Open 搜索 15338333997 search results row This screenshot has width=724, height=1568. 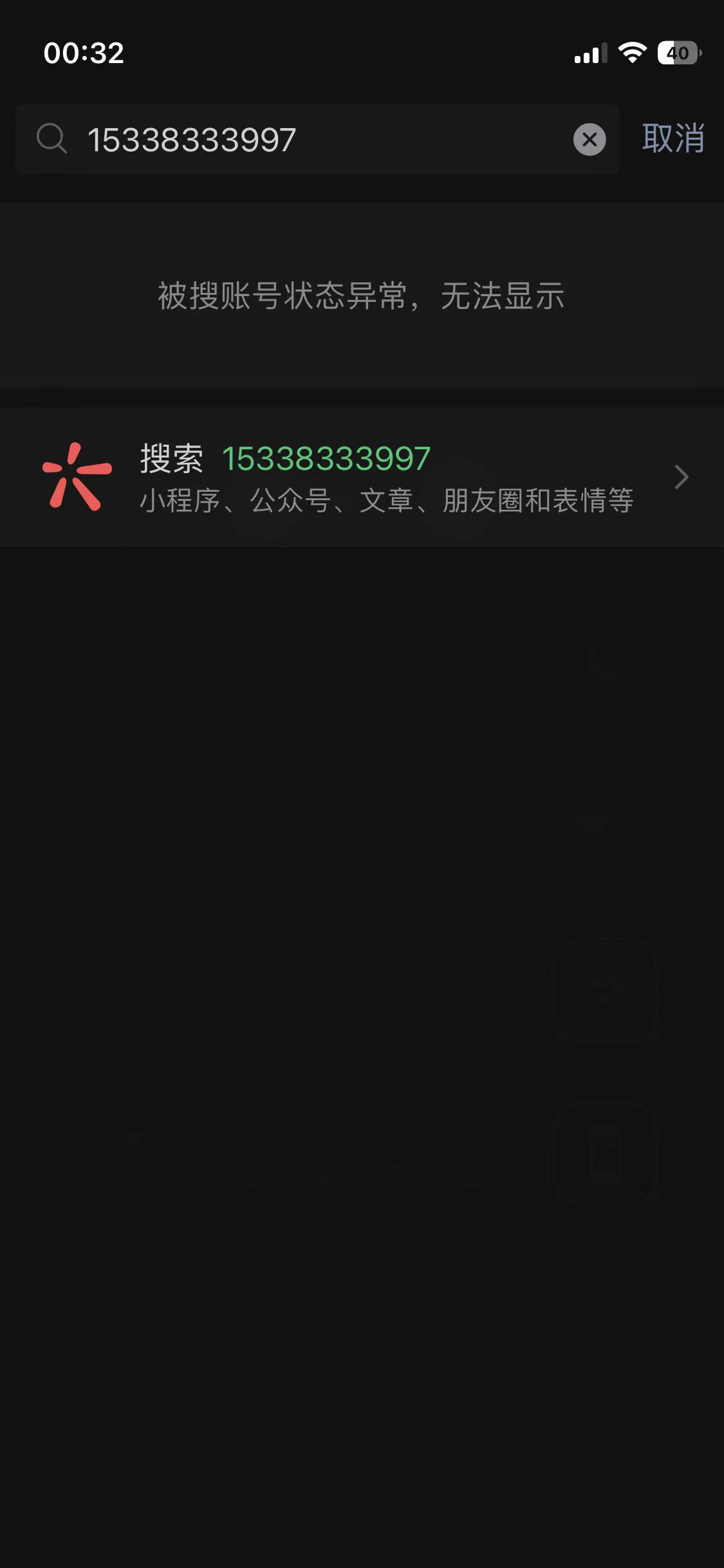(362, 477)
